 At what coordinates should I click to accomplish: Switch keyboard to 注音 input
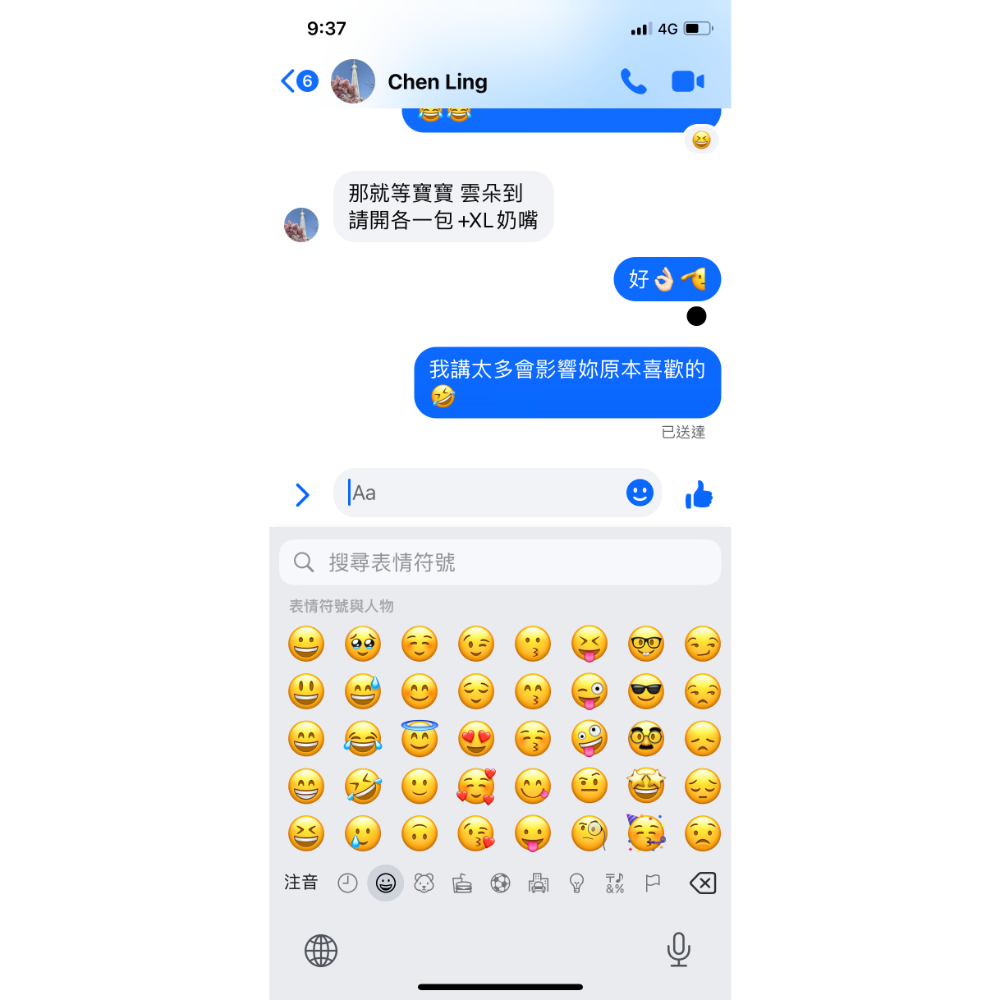click(301, 883)
